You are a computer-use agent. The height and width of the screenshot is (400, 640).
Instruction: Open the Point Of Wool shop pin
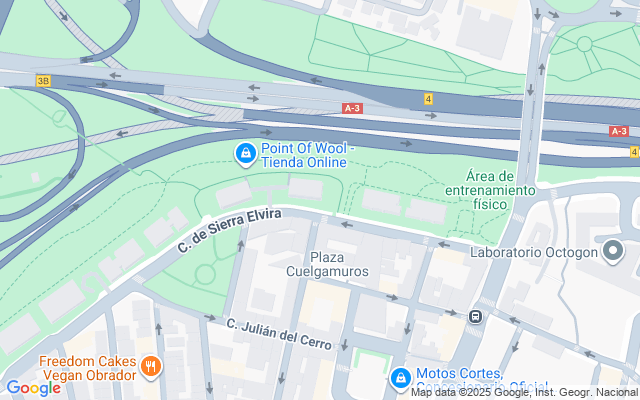coord(245,154)
